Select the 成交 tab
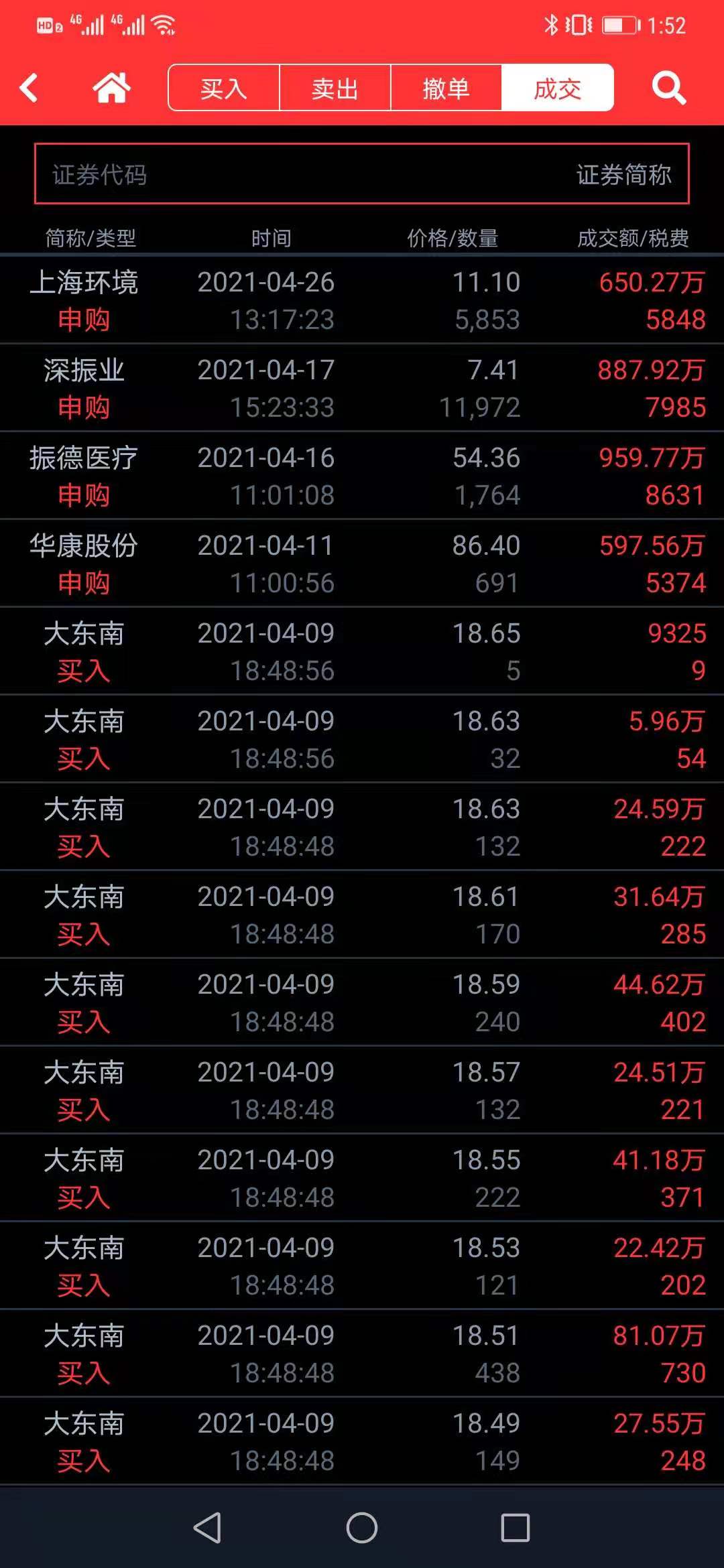Viewport: 724px width, 1568px height. coord(557,88)
